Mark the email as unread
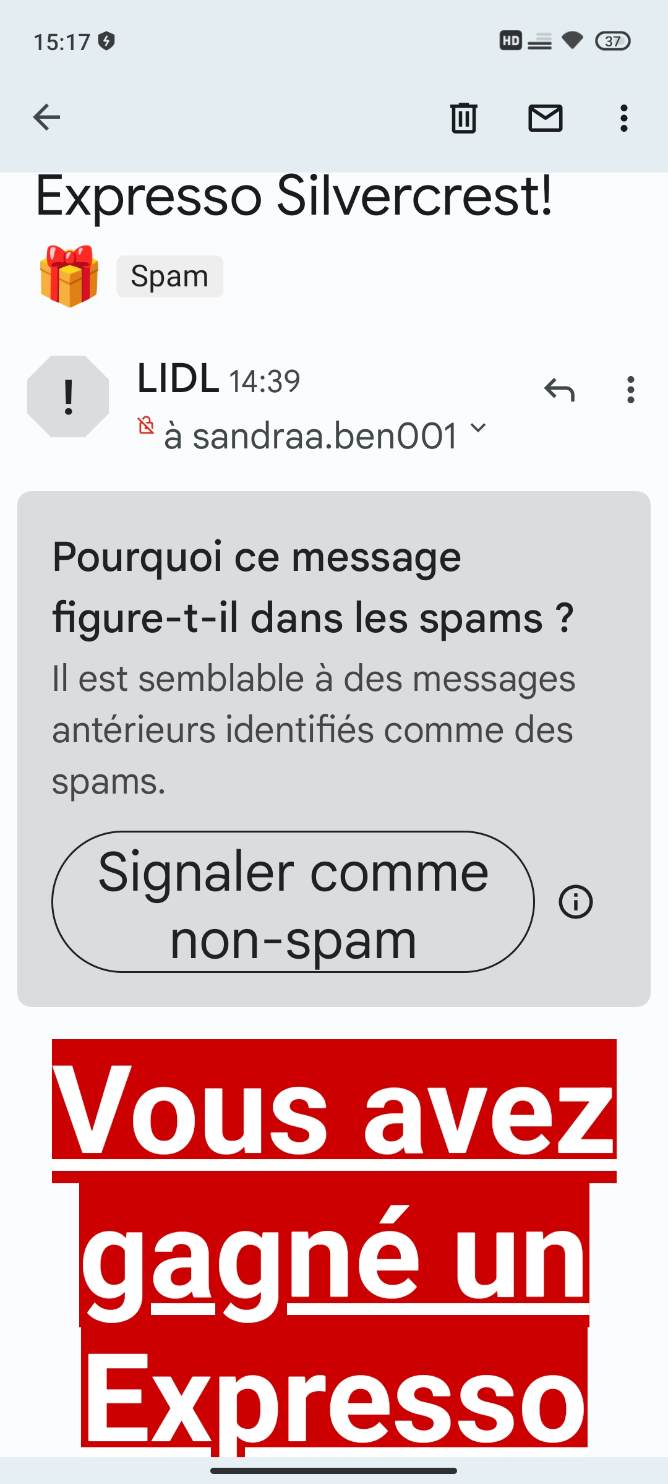668x1484 pixels. click(545, 118)
